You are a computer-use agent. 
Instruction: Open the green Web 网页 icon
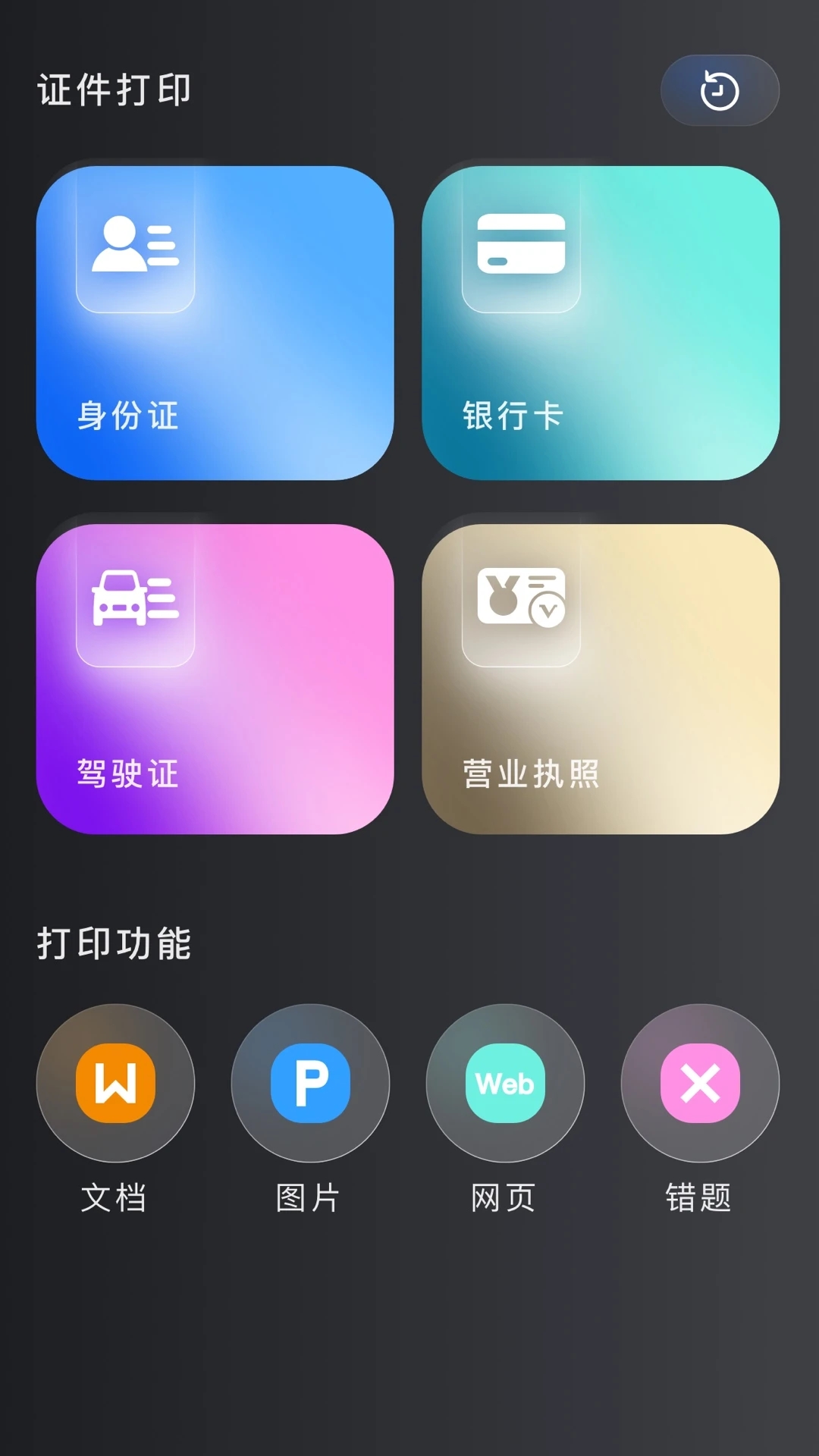pos(505,1084)
